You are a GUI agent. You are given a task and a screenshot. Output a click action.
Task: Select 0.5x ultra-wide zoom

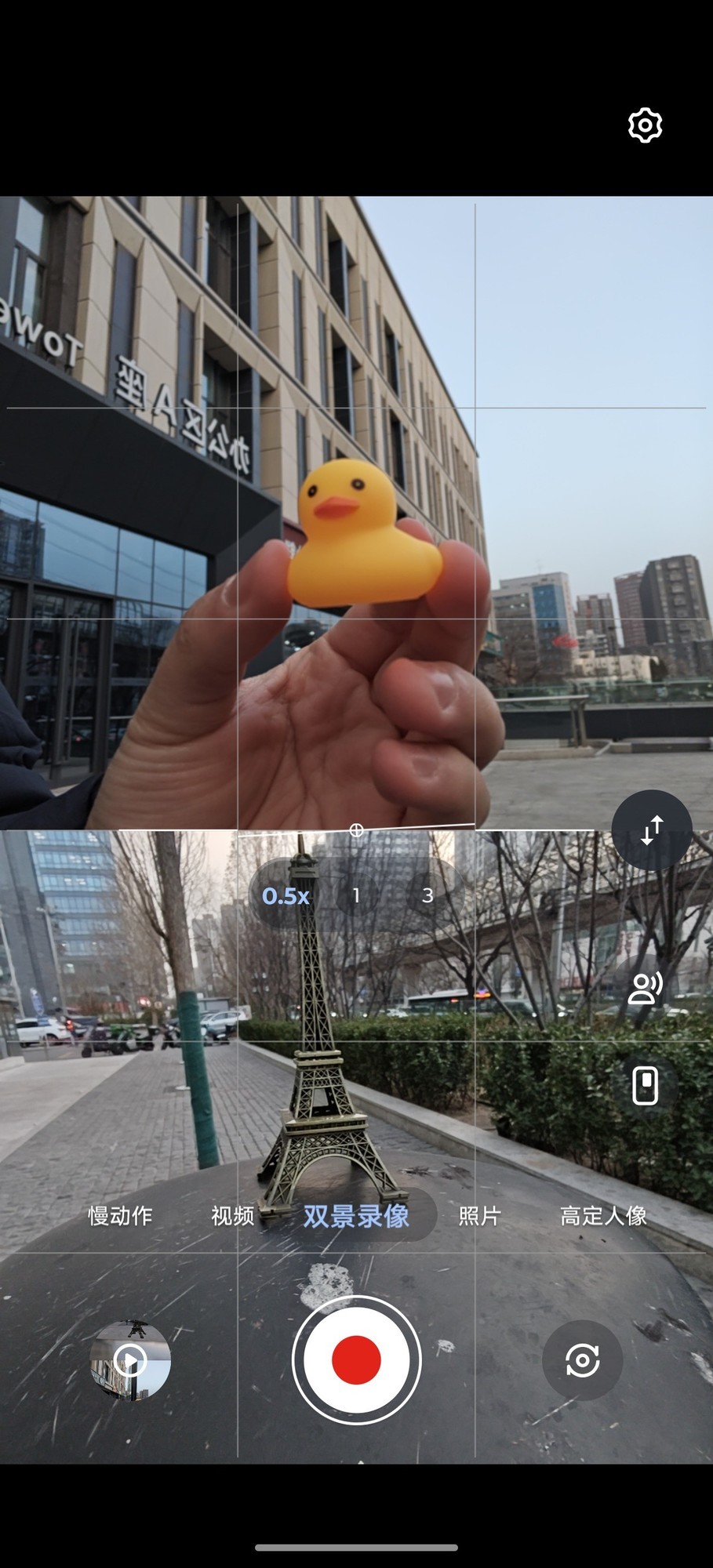pyautogui.click(x=286, y=895)
